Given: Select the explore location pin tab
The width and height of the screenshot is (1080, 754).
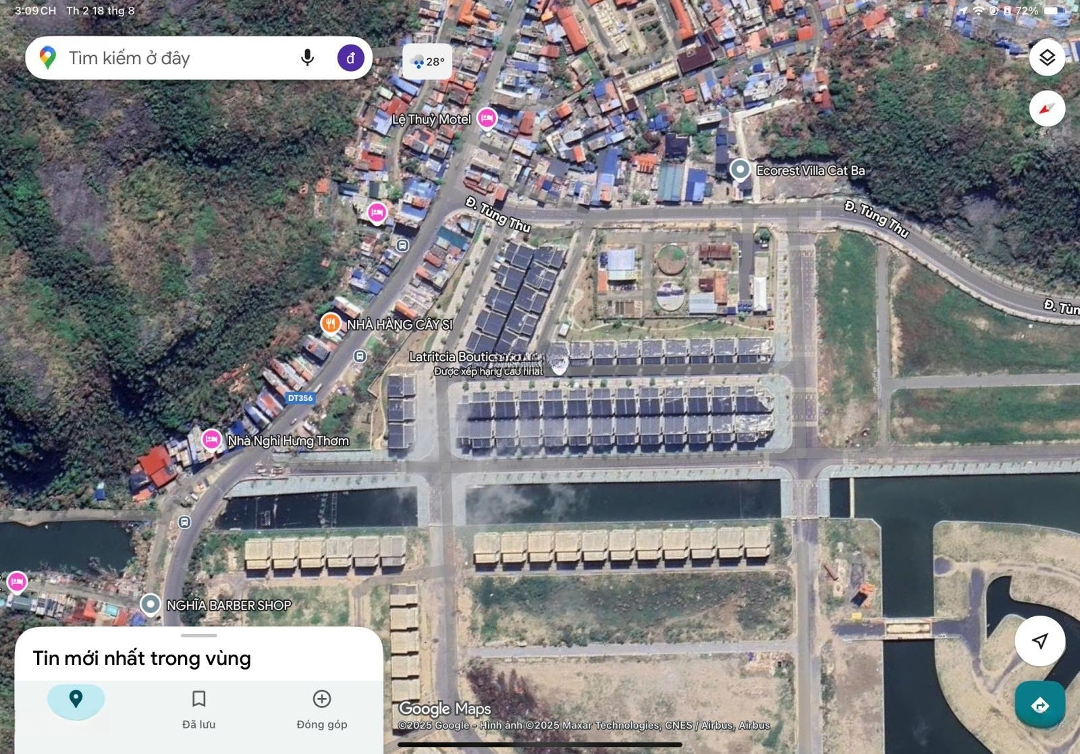Looking at the screenshot, I should (x=76, y=700).
